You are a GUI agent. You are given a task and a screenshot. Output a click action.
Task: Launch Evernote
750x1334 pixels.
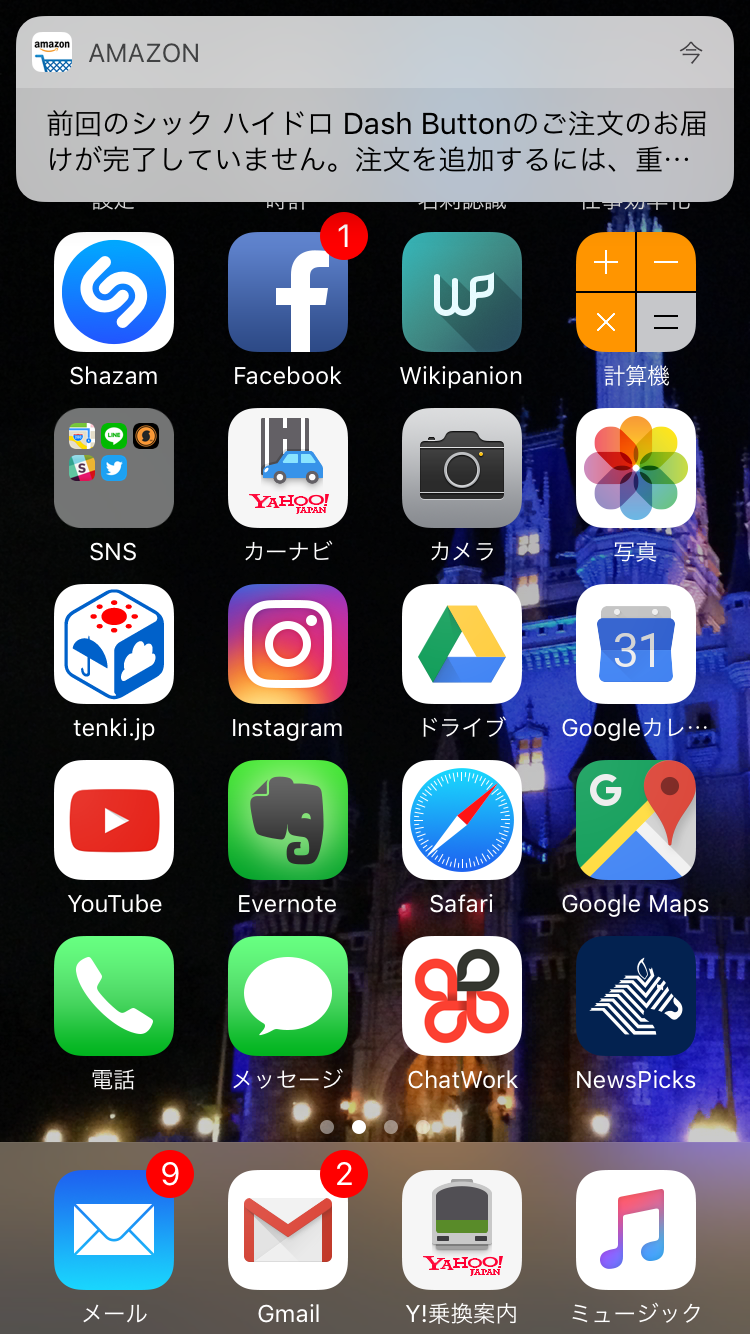tap(288, 820)
